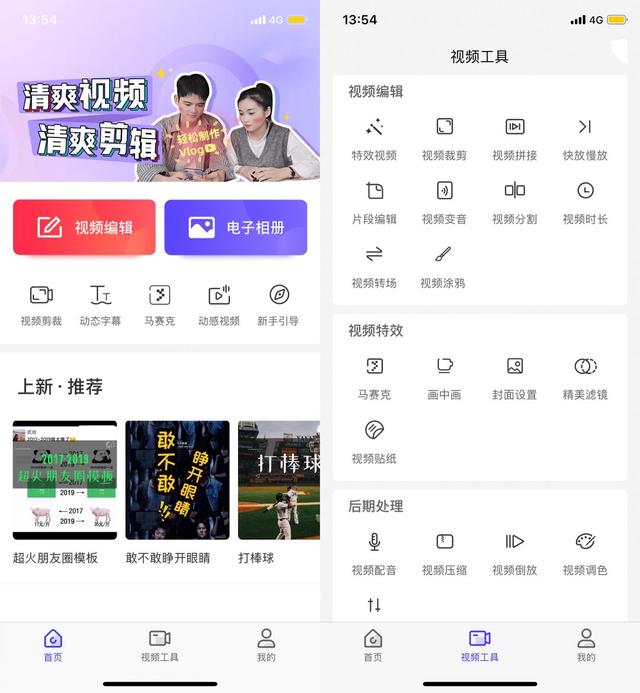Viewport: 640px width, 693px height.
Task: Choose the 快放慢放 speed tool
Action: [x=585, y=137]
